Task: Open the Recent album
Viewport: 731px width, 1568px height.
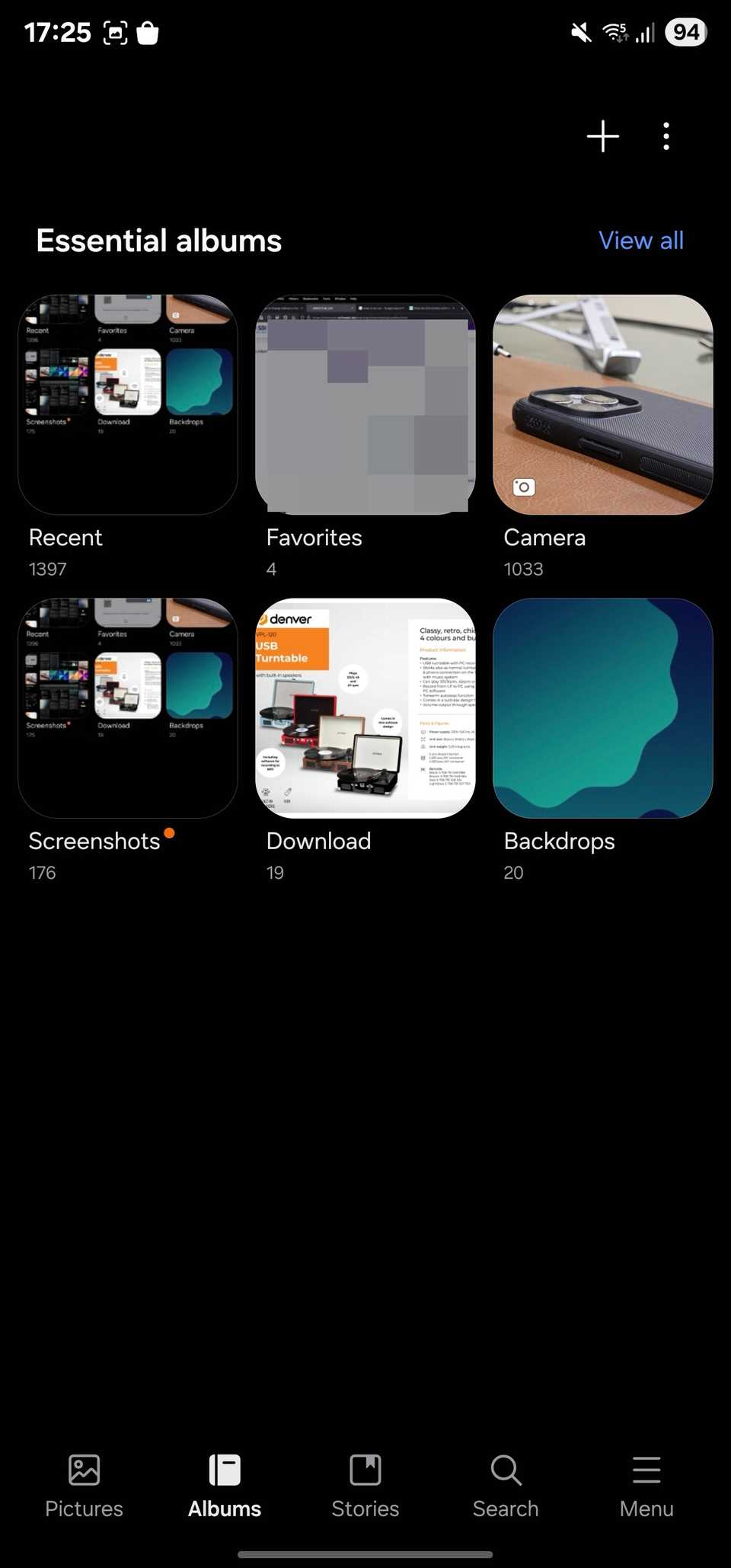Action: [128, 404]
